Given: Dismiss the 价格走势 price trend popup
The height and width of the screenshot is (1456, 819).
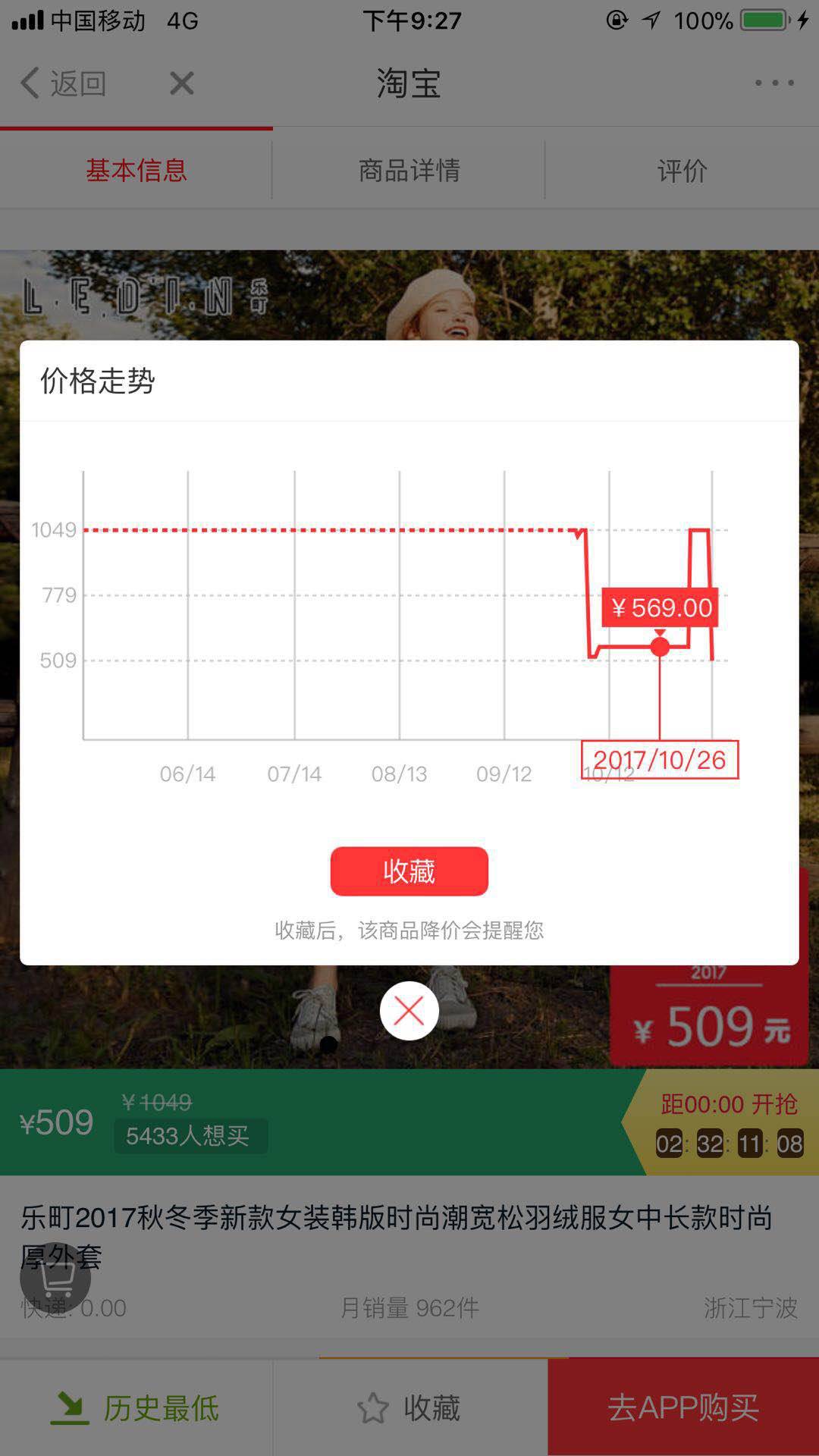Looking at the screenshot, I should 409,1011.
